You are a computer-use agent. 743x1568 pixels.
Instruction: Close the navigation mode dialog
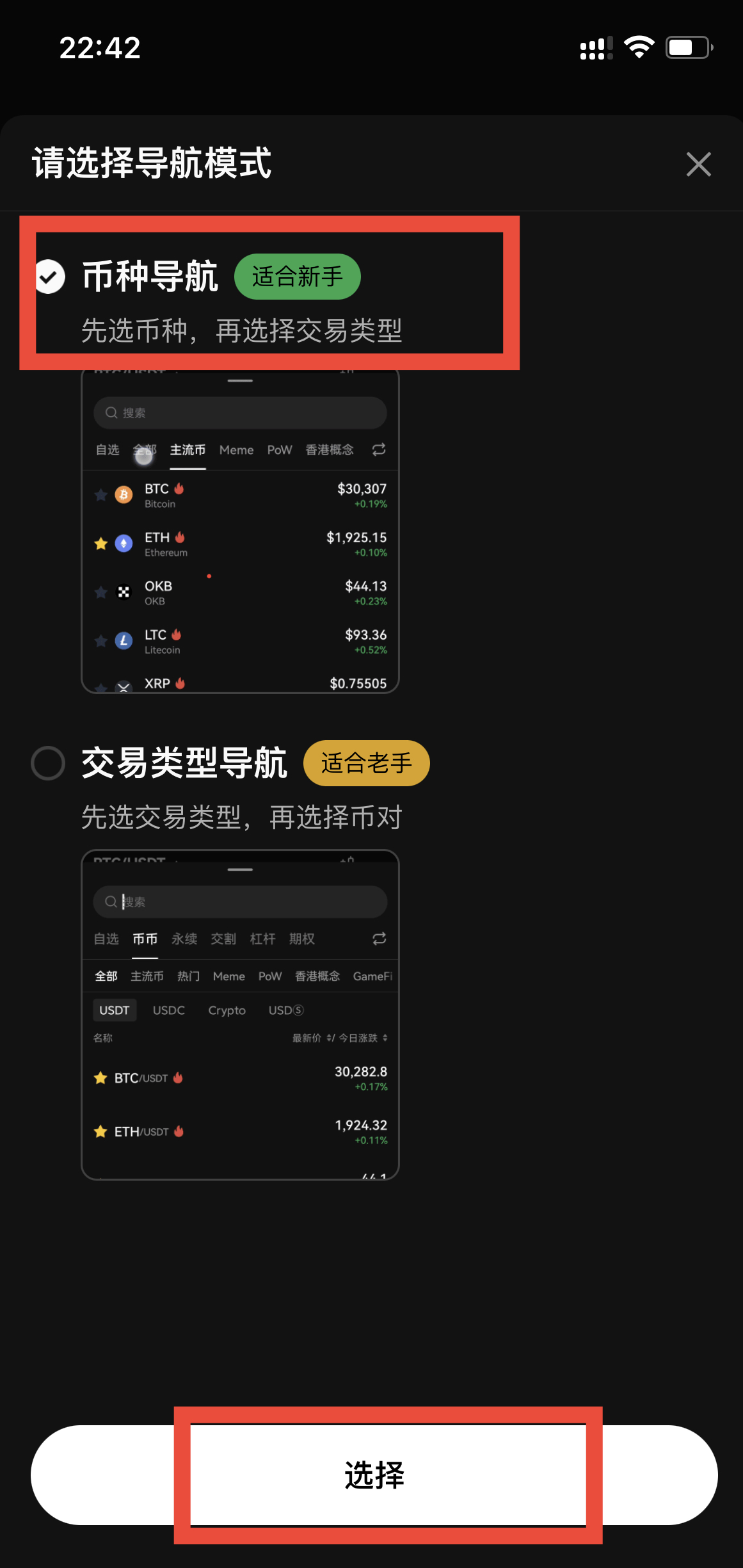tap(698, 165)
